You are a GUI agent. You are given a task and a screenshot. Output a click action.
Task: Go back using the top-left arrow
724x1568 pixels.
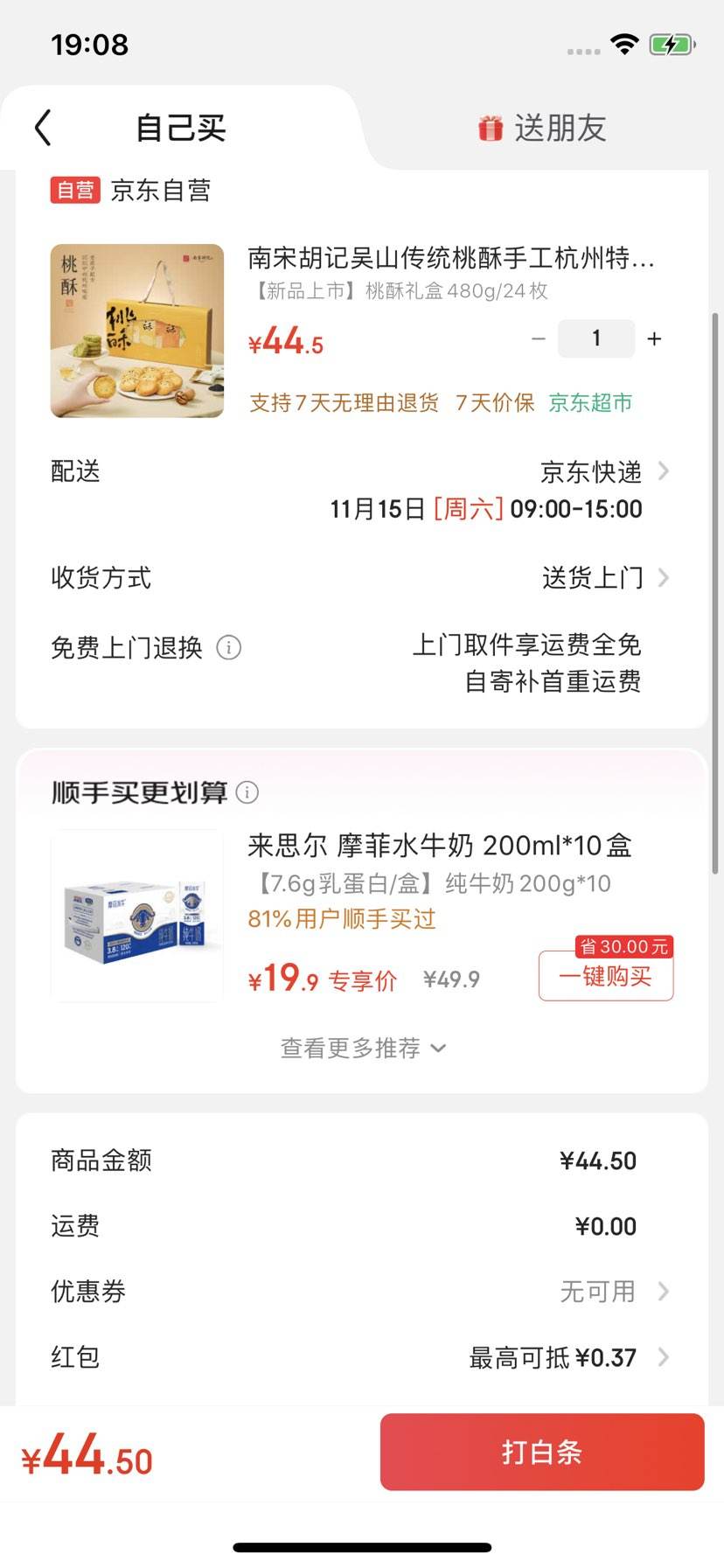coord(44,128)
